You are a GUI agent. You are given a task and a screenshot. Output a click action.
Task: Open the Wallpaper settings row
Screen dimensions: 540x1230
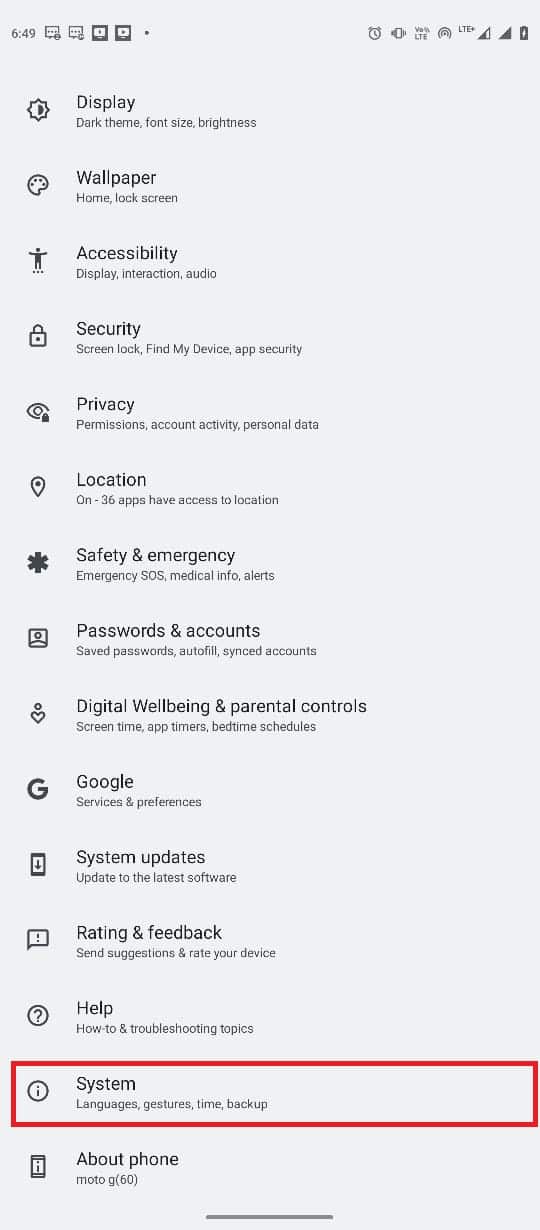(270, 186)
